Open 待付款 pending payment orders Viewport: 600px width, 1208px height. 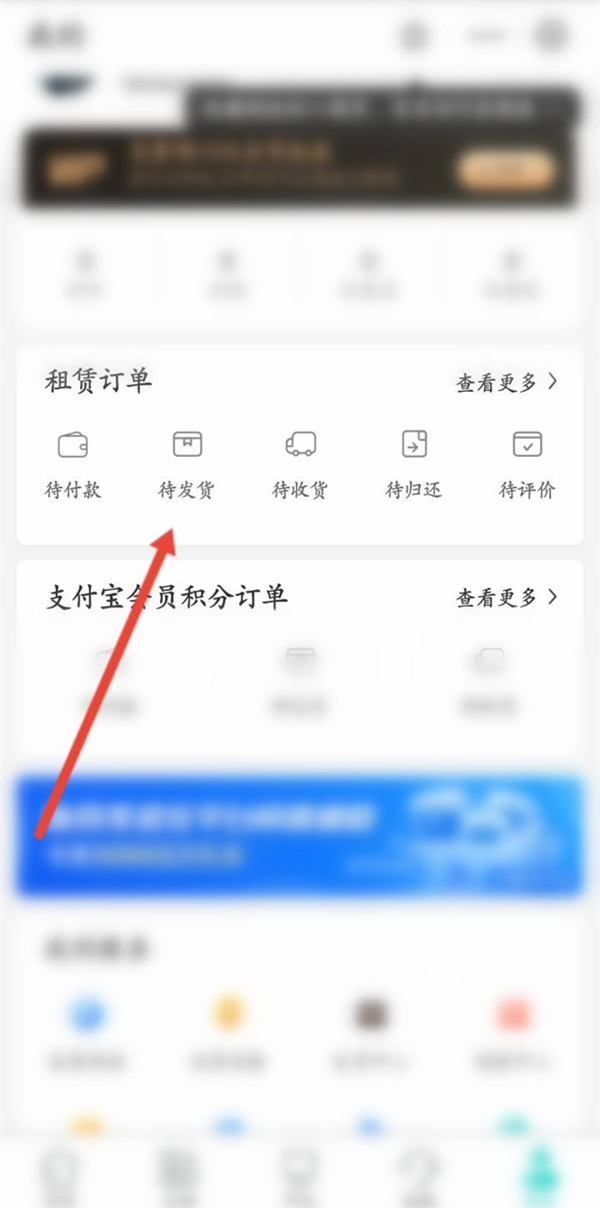click(73, 463)
